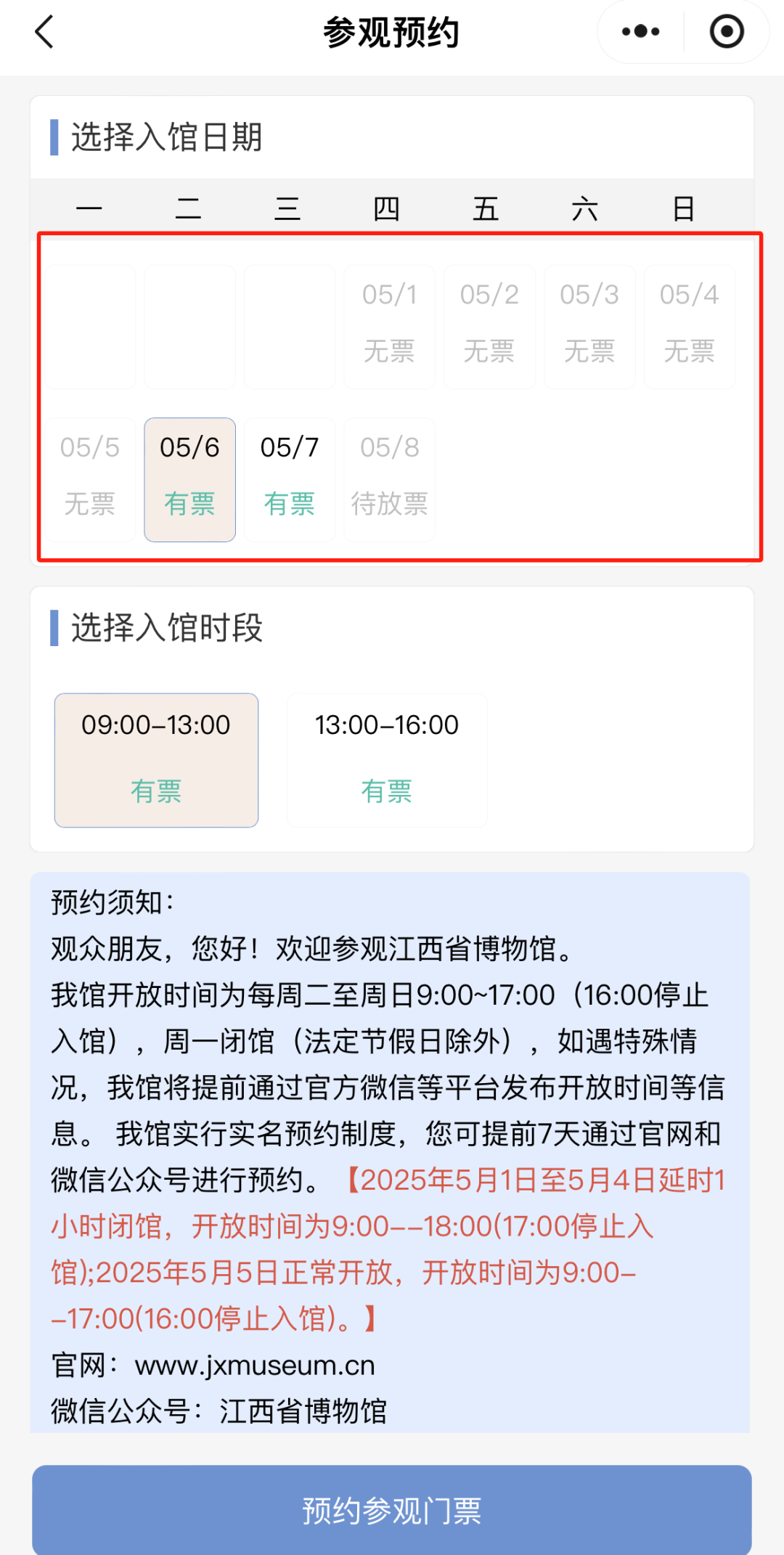The width and height of the screenshot is (784, 1555).
Task: Click the 参观预约 page title
Action: (392, 32)
